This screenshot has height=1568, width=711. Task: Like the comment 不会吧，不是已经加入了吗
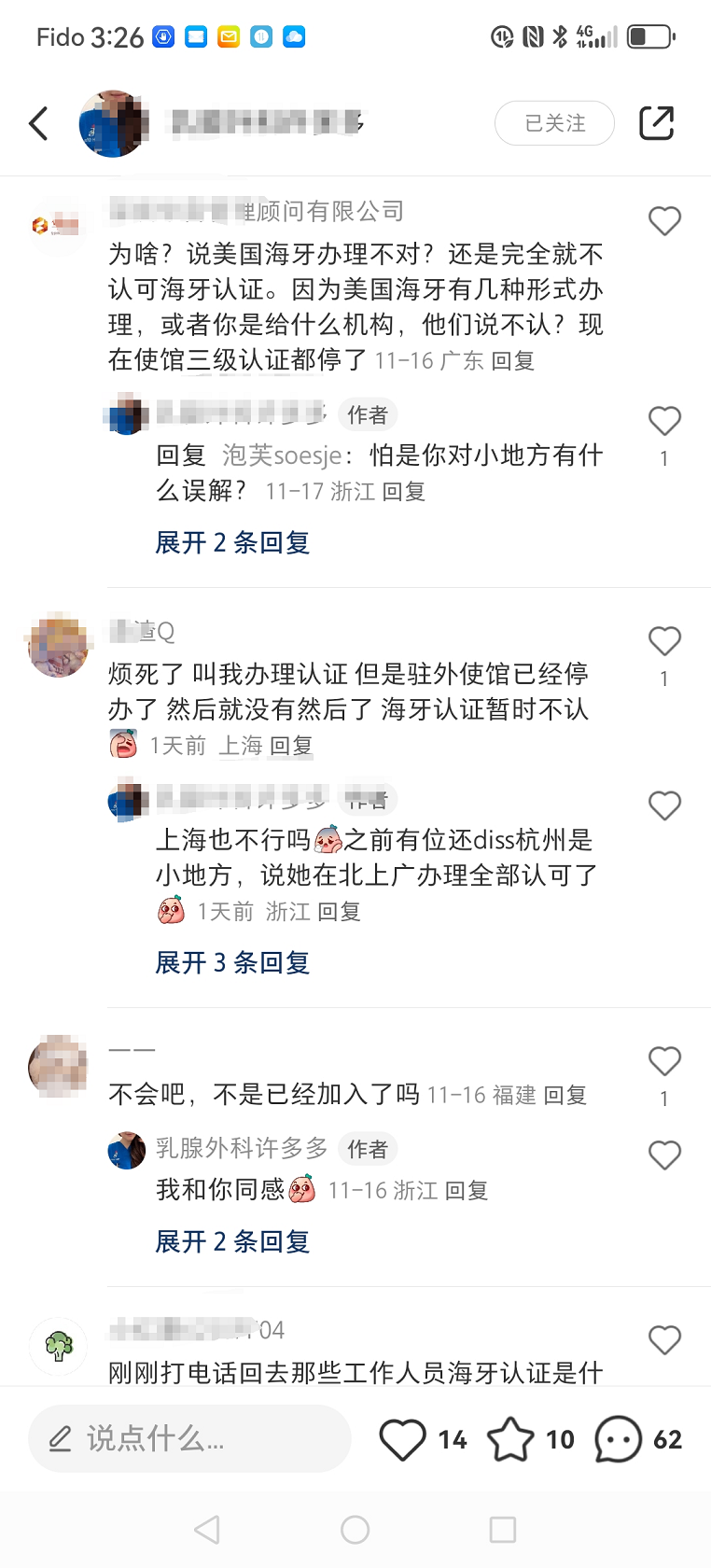pos(664,1061)
